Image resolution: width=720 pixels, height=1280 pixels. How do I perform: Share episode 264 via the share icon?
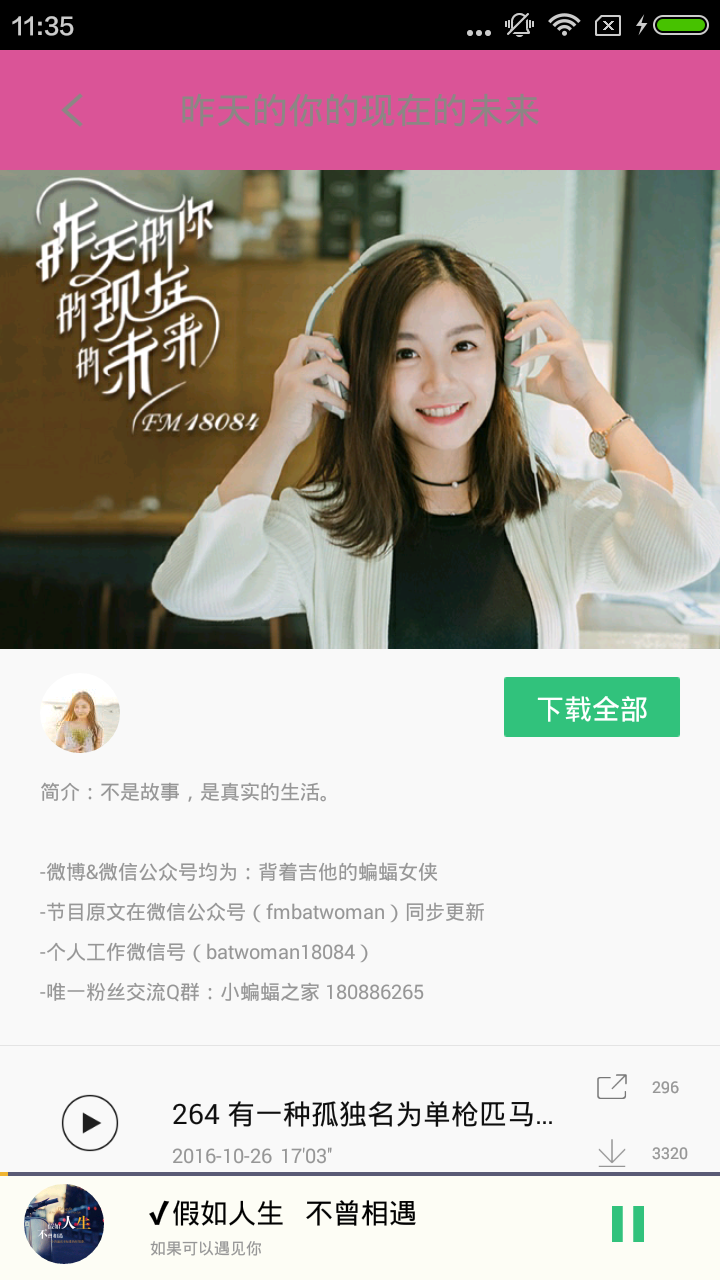[611, 1087]
